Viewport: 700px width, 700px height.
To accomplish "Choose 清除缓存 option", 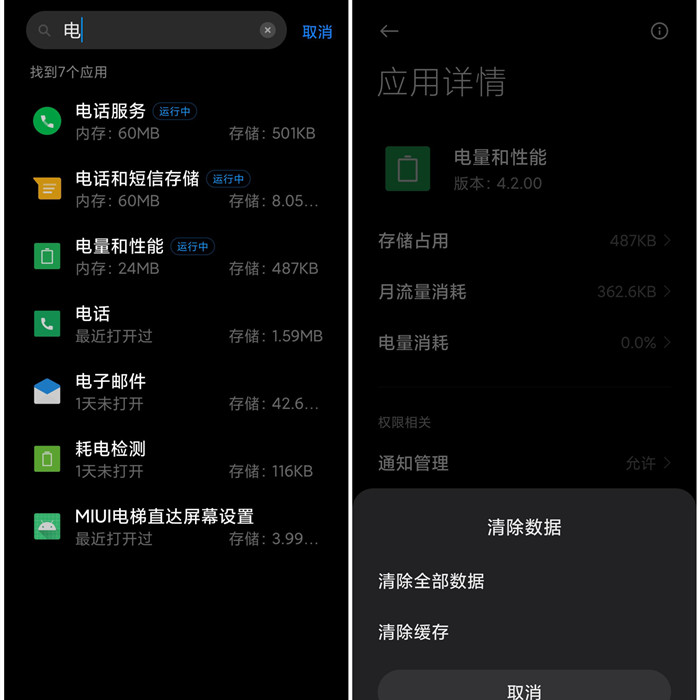I will click(x=414, y=632).
